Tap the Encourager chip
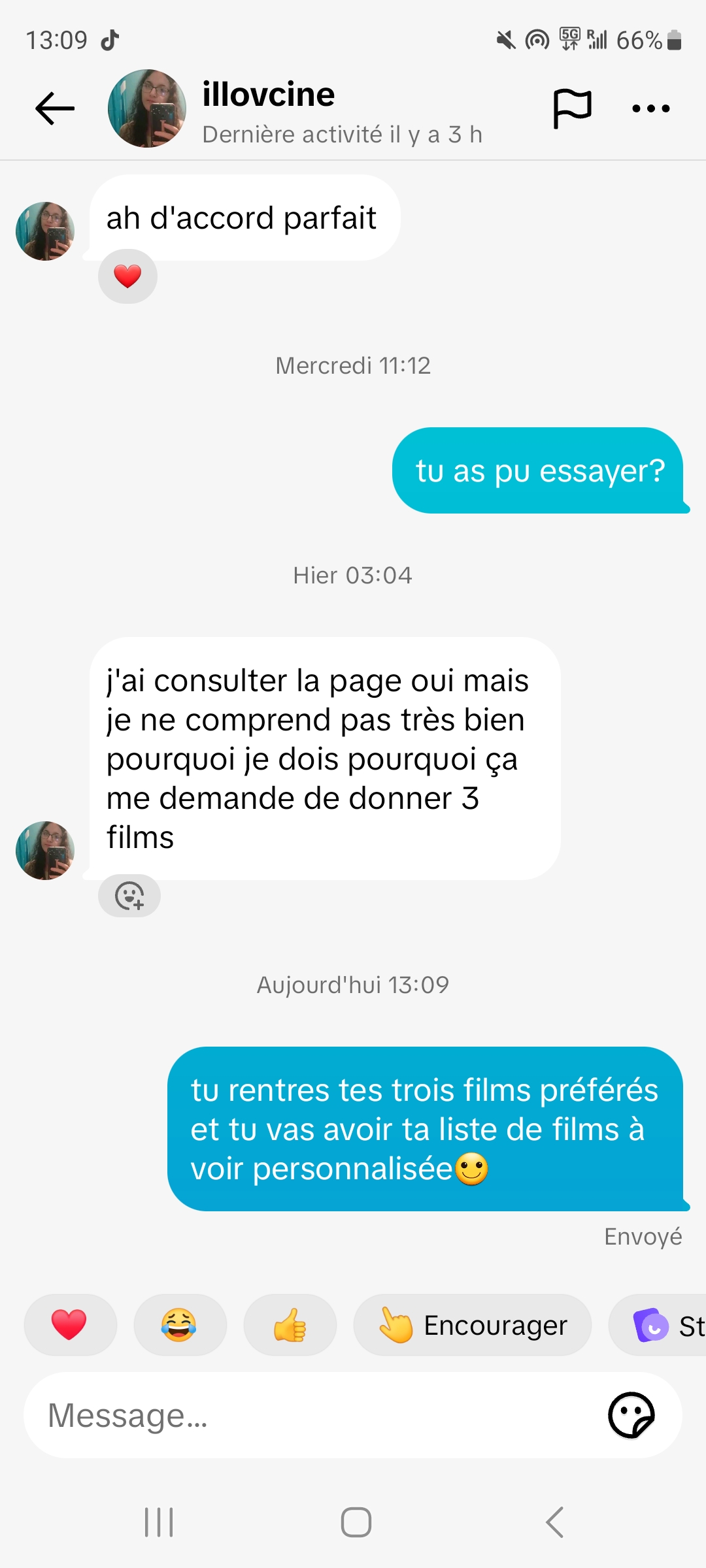 pyautogui.click(x=472, y=1325)
